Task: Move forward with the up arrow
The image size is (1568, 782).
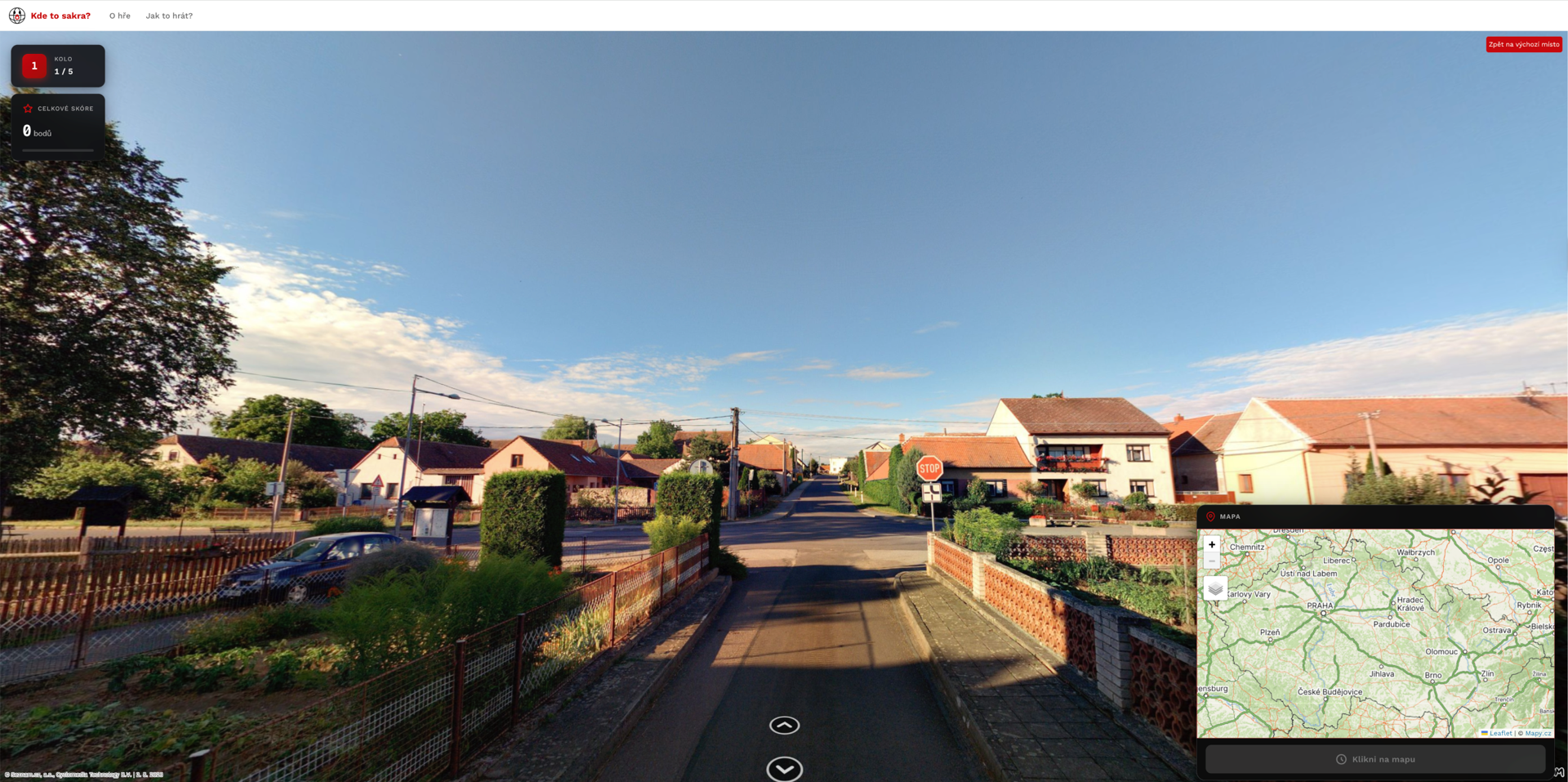Action: point(784,725)
